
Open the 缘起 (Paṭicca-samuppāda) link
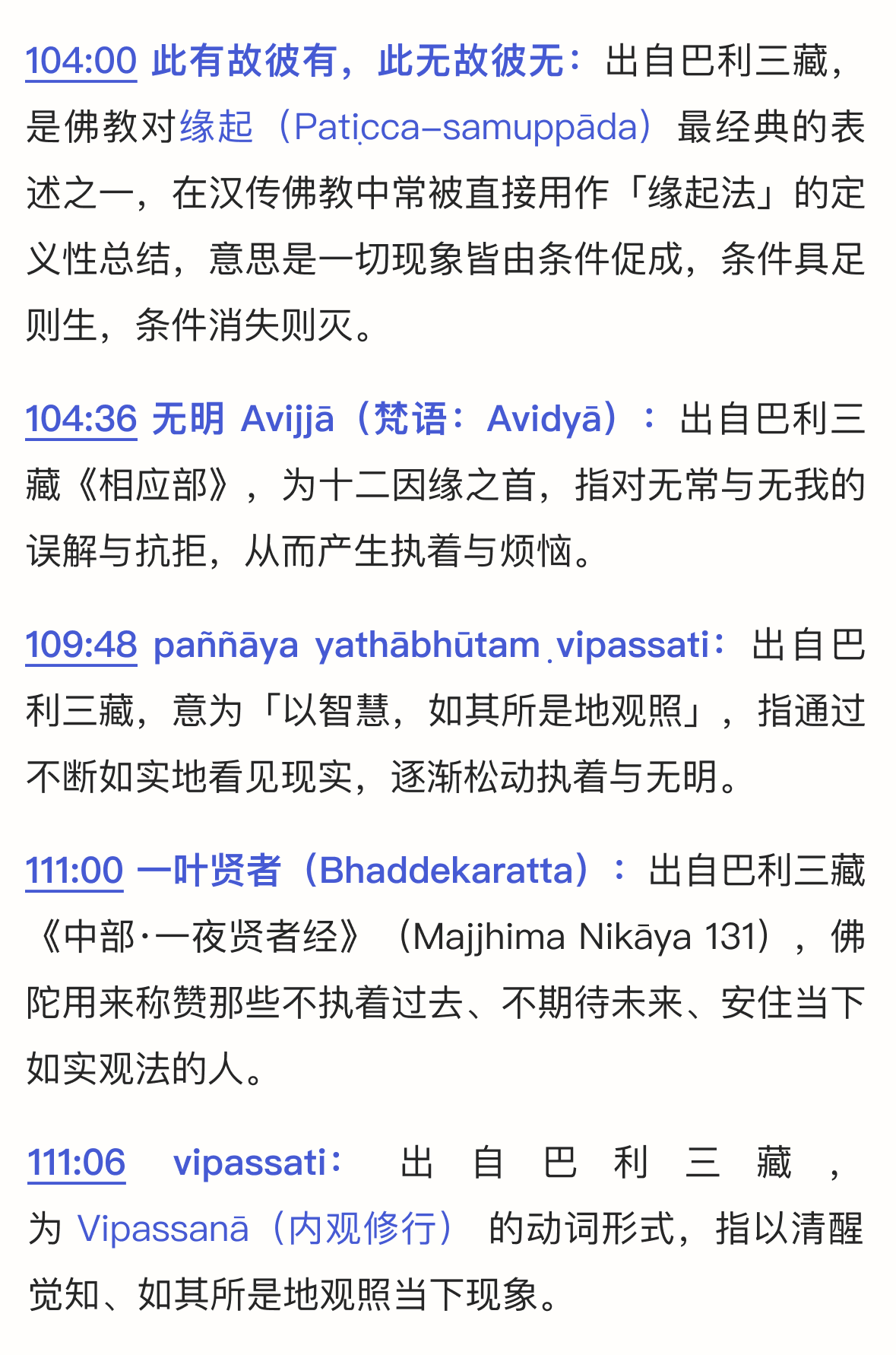(414, 127)
